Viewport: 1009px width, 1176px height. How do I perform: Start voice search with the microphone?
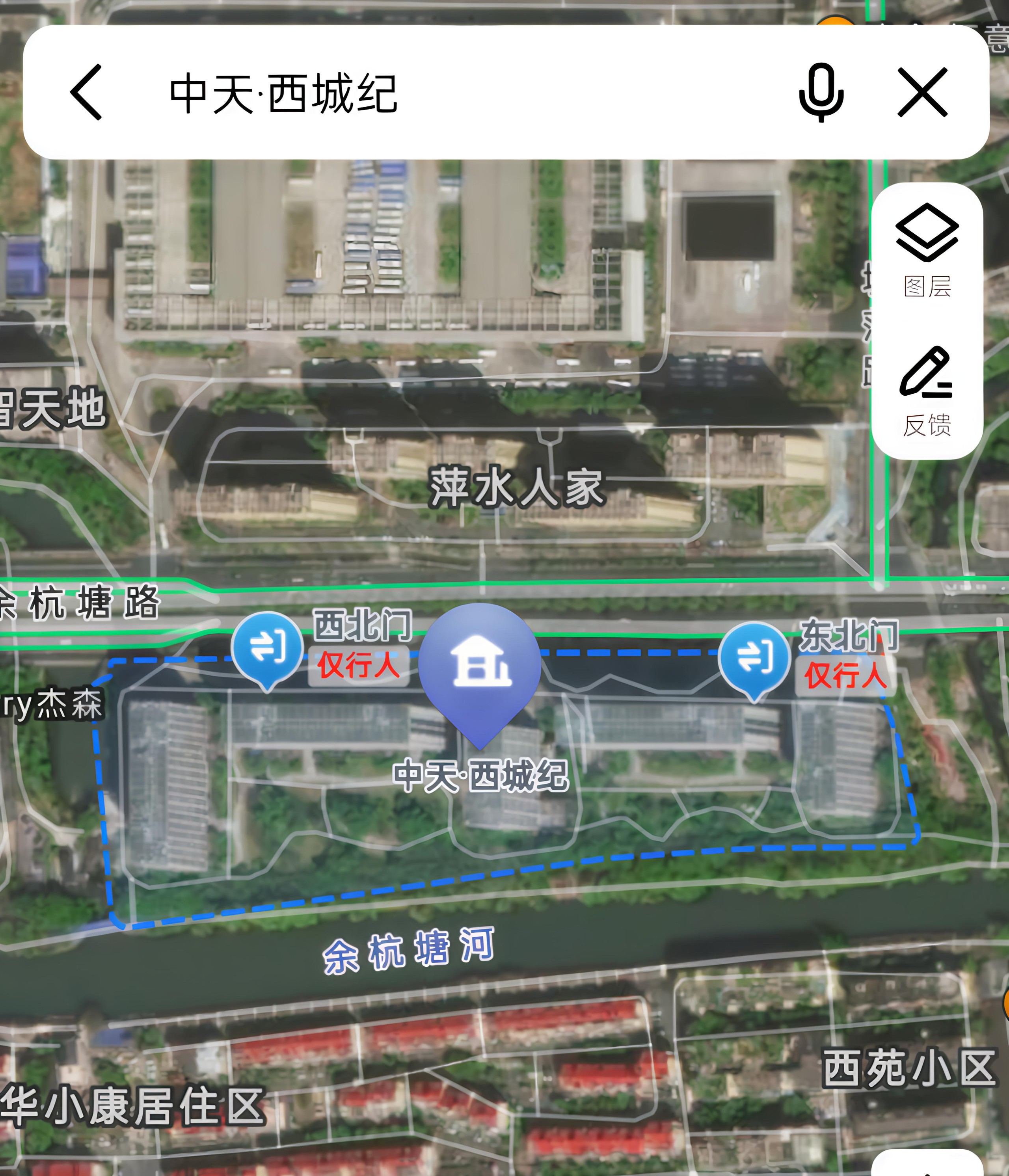821,92
